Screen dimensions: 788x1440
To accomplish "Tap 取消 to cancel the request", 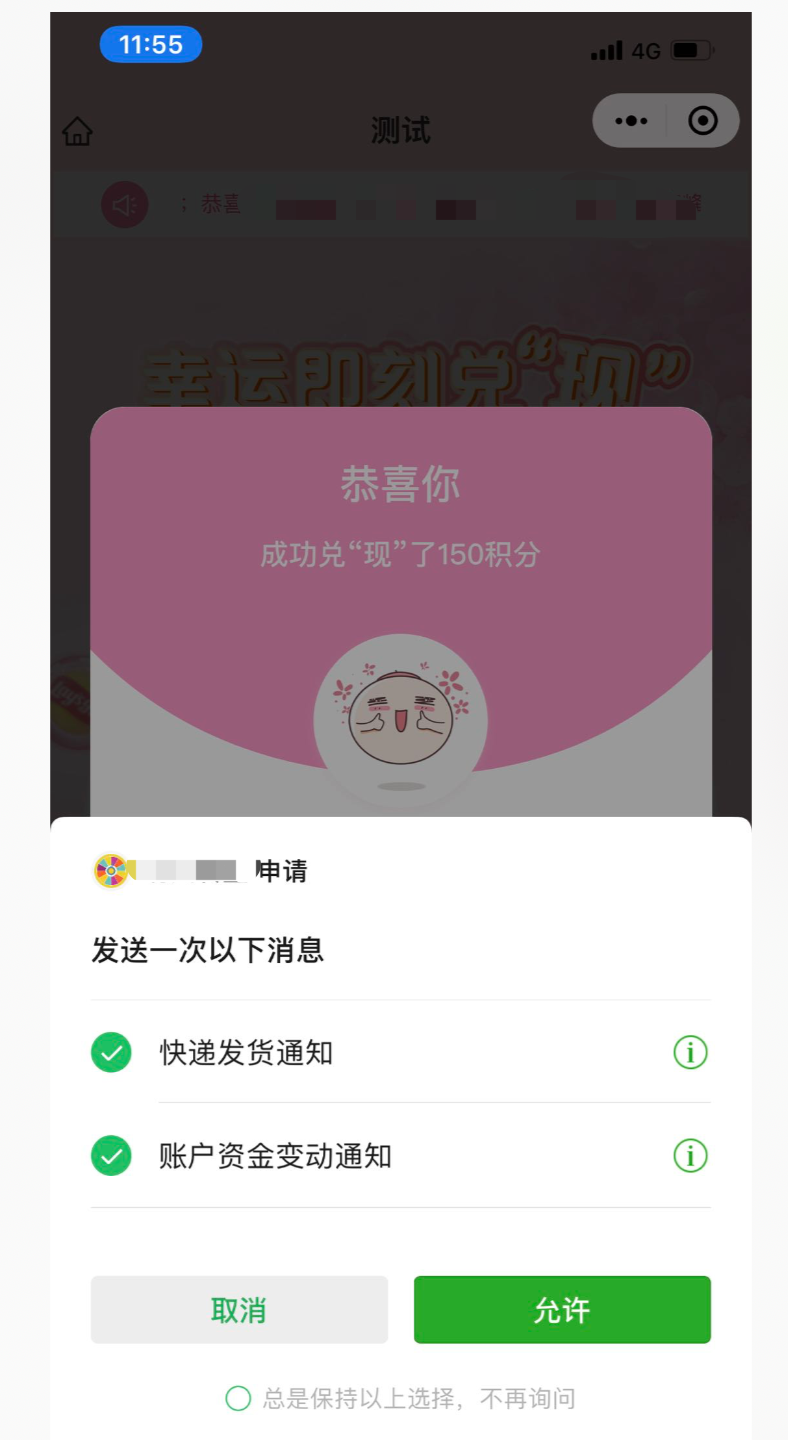I will (x=239, y=1309).
